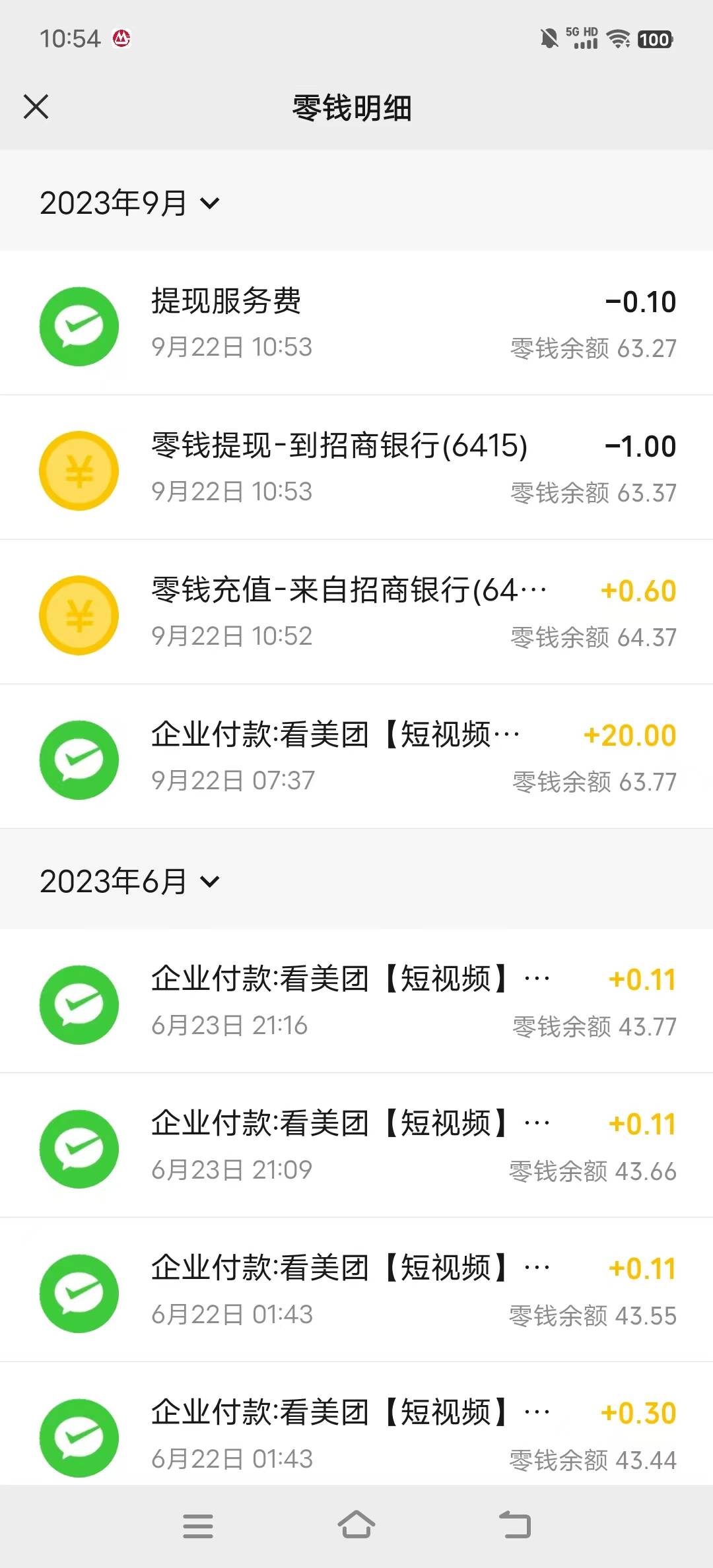This screenshot has height=1568, width=713.
Task: Select the 零钱明细 title text
Action: [x=352, y=109]
